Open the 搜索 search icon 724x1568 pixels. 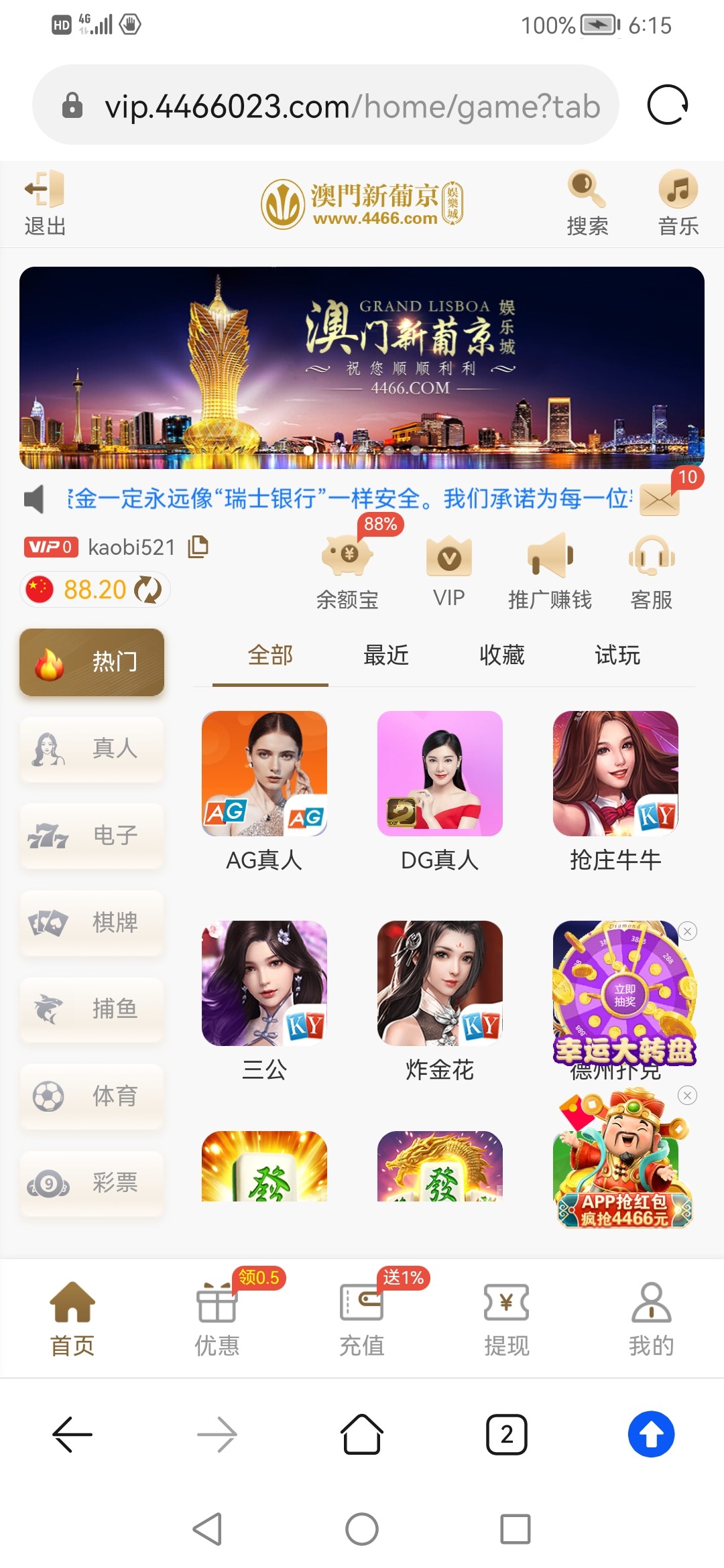click(x=587, y=201)
